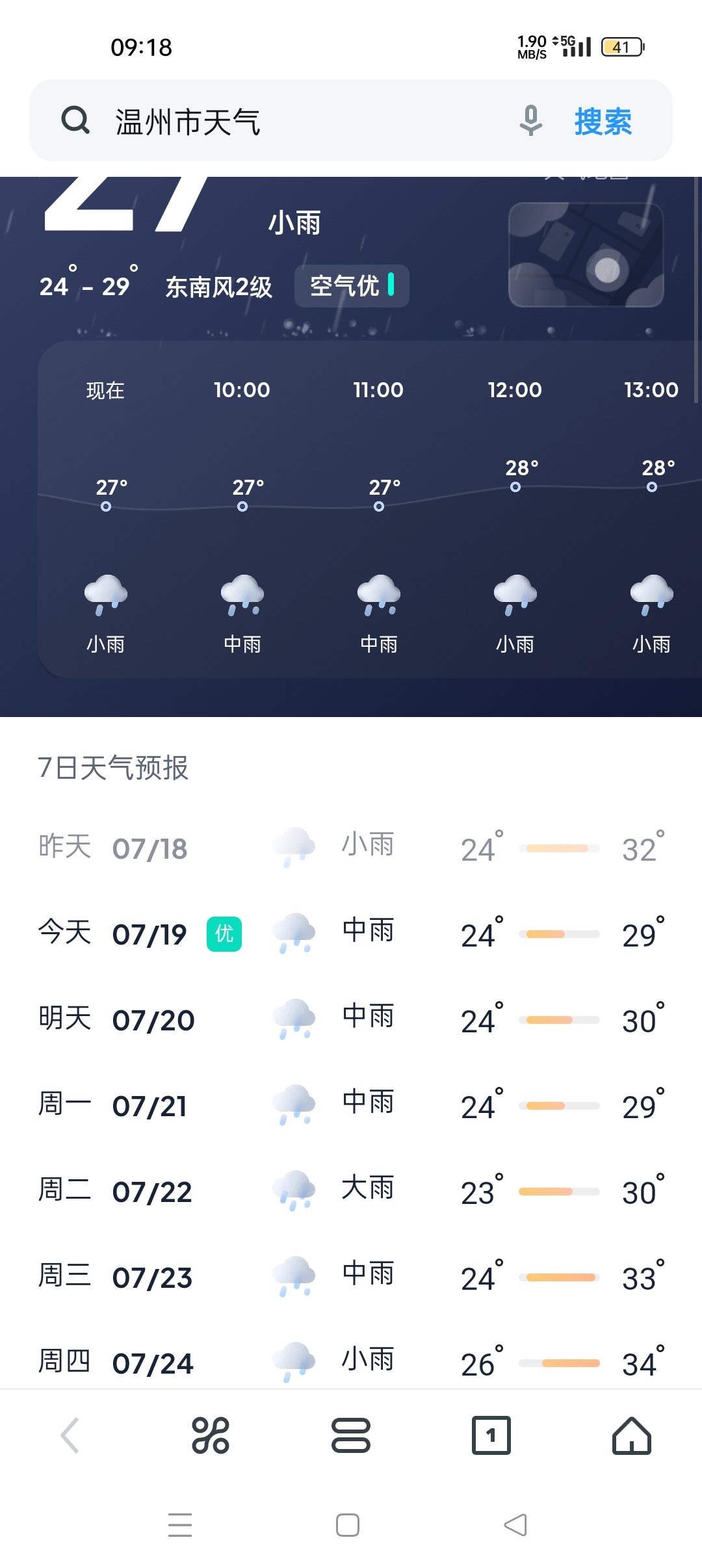Screen dimensions: 702x1568
Task: Open the browser menu icon
Action: pyautogui.click(x=351, y=1435)
